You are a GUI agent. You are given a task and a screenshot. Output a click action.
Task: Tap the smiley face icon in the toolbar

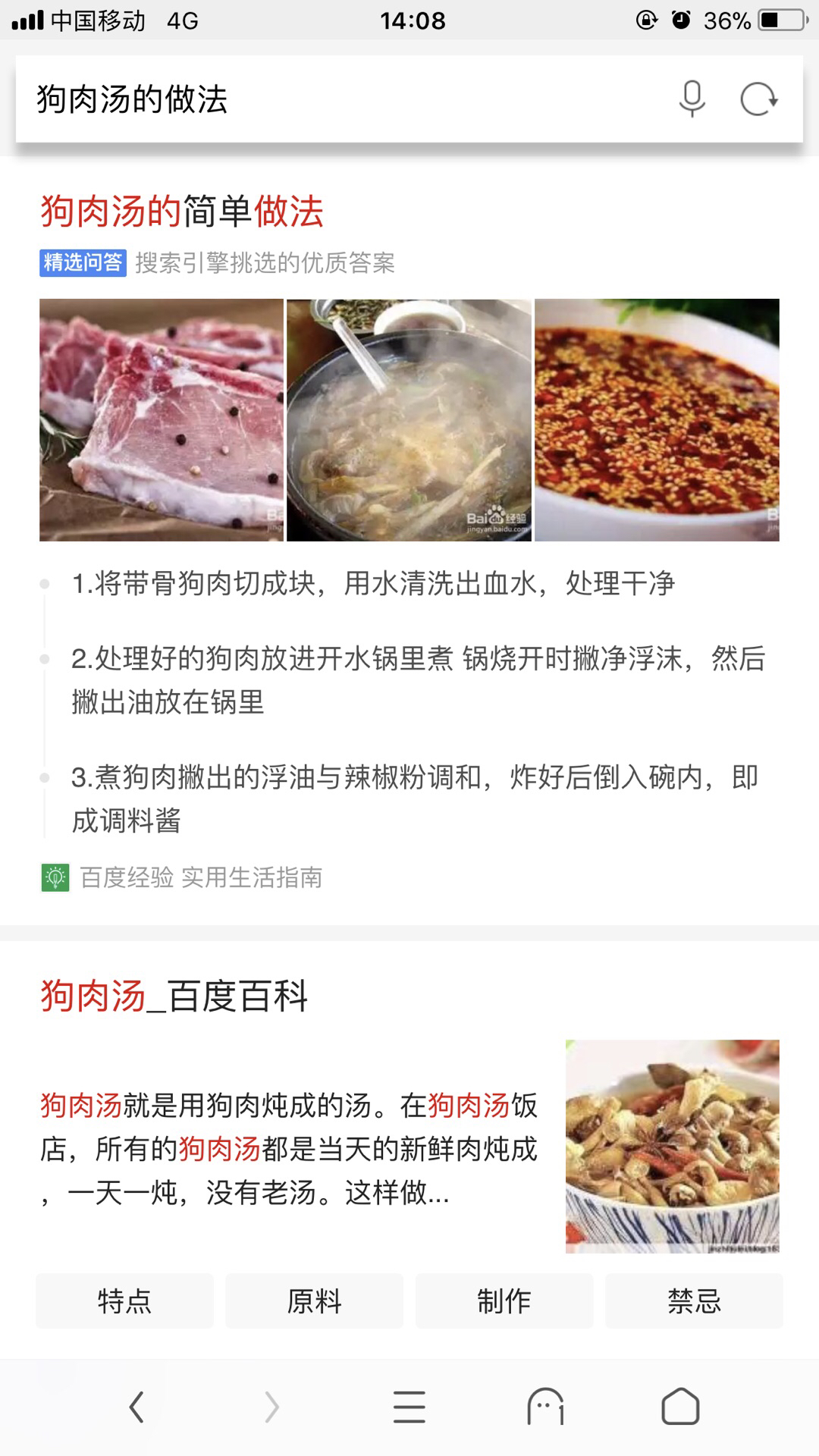545,1407
